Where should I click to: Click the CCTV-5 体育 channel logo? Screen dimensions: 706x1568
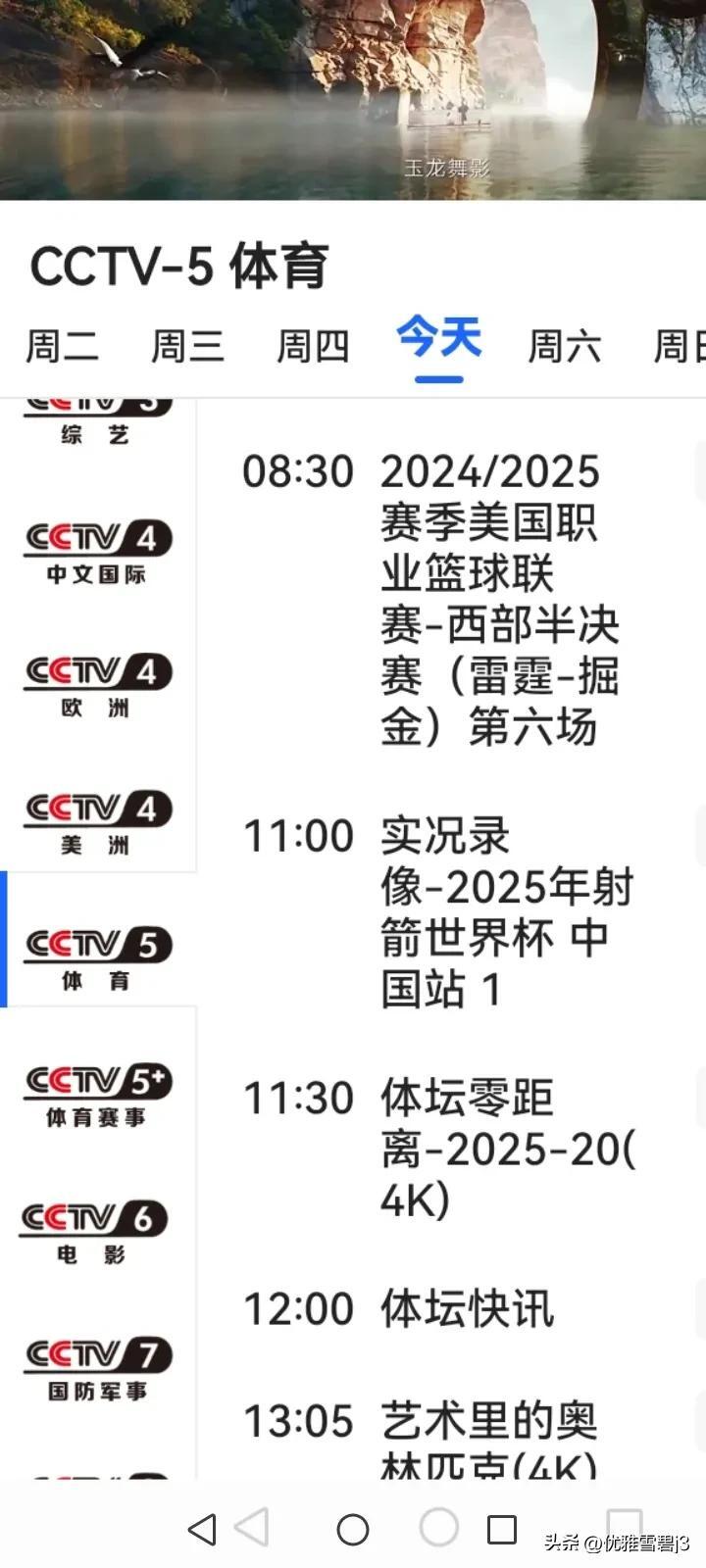point(95,955)
